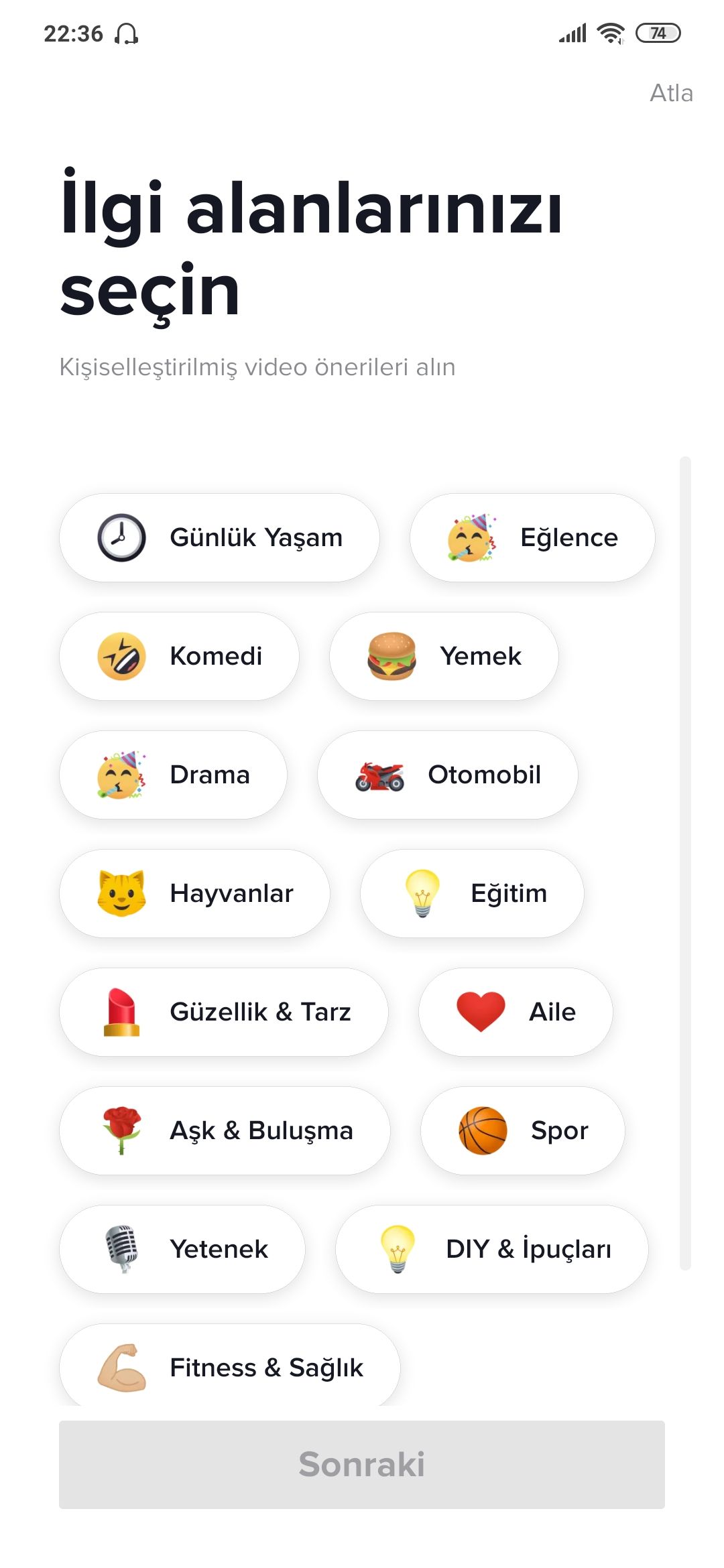The height and width of the screenshot is (1568, 724).
Task: Select the Fitness & Sağlık interest
Action: pos(230,1367)
